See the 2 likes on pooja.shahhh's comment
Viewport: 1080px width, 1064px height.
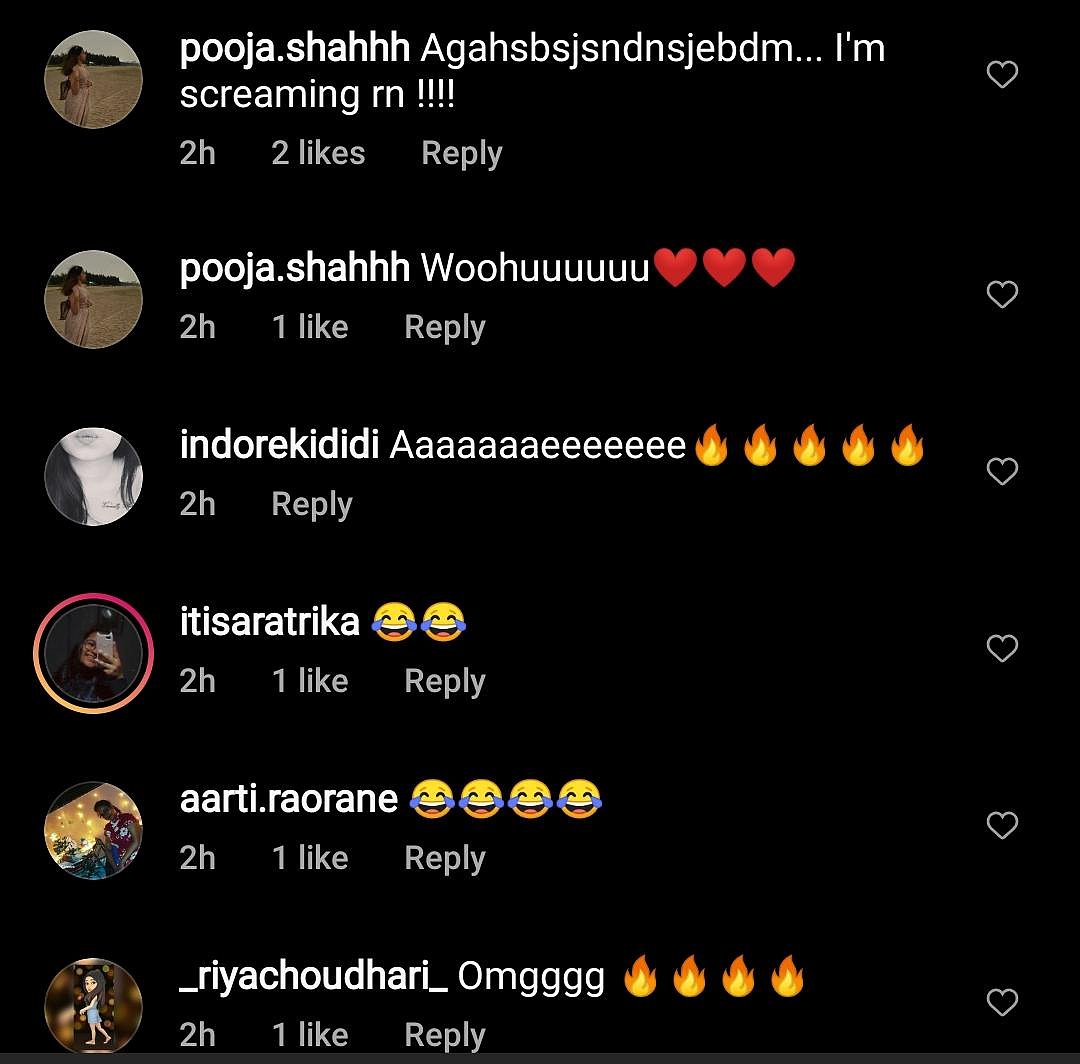(318, 153)
